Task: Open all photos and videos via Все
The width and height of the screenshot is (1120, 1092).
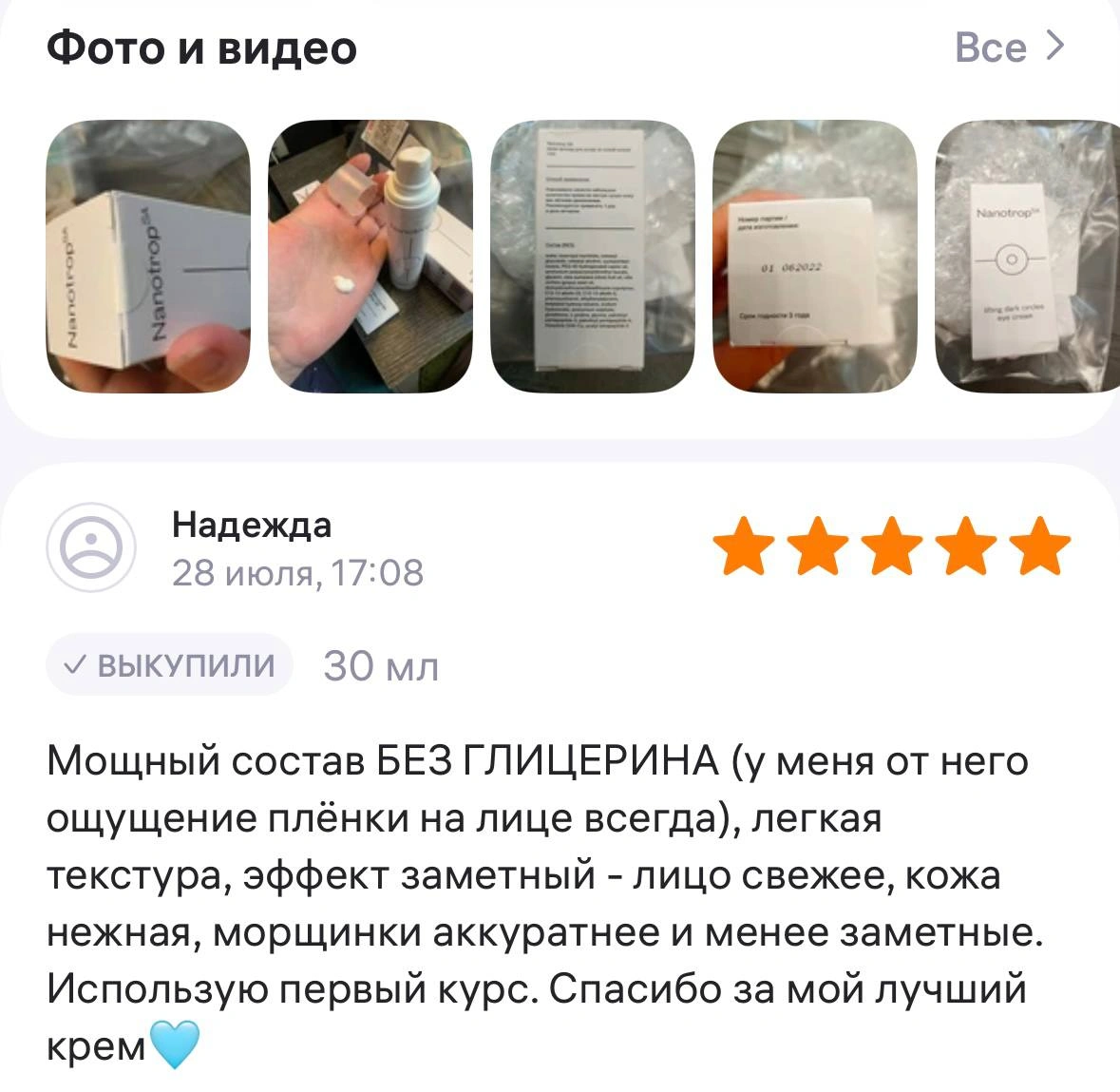Action: pyautogui.click(x=1009, y=48)
